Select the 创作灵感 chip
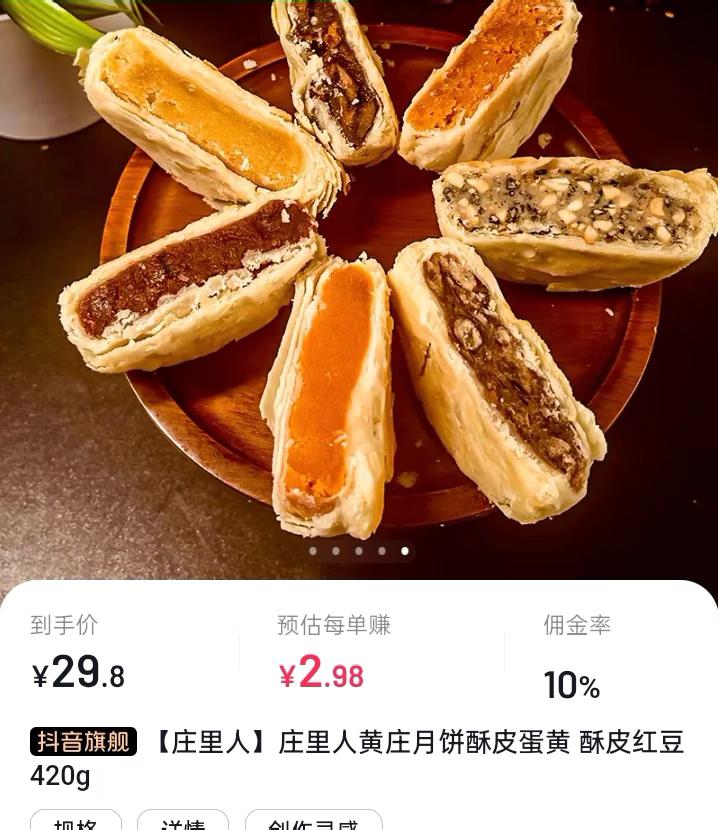The width and height of the screenshot is (718, 830). pos(313,822)
